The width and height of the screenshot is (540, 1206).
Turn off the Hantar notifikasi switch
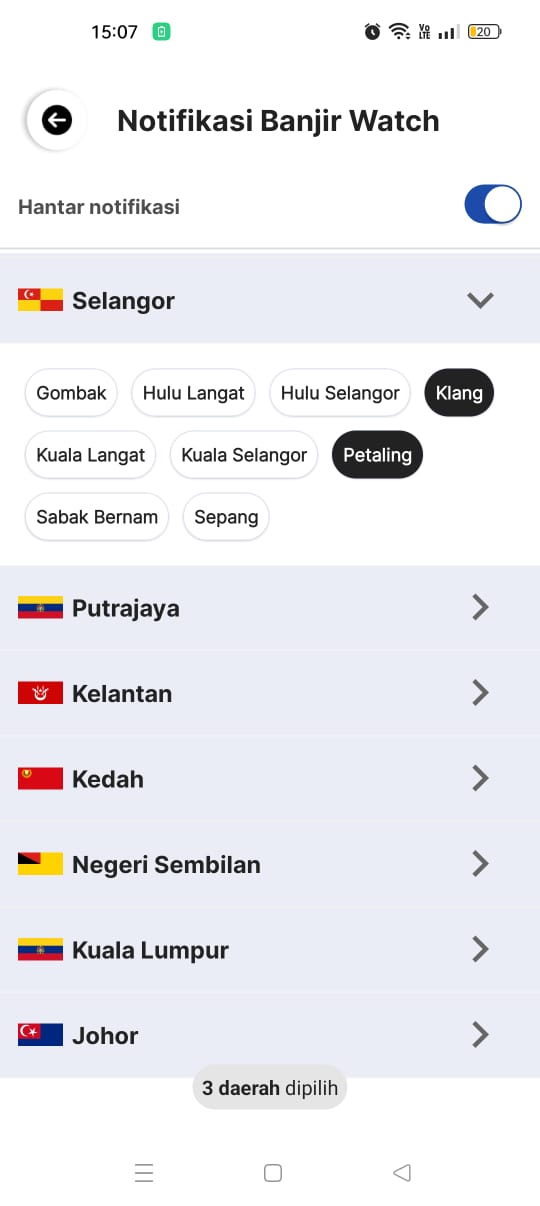(x=493, y=205)
